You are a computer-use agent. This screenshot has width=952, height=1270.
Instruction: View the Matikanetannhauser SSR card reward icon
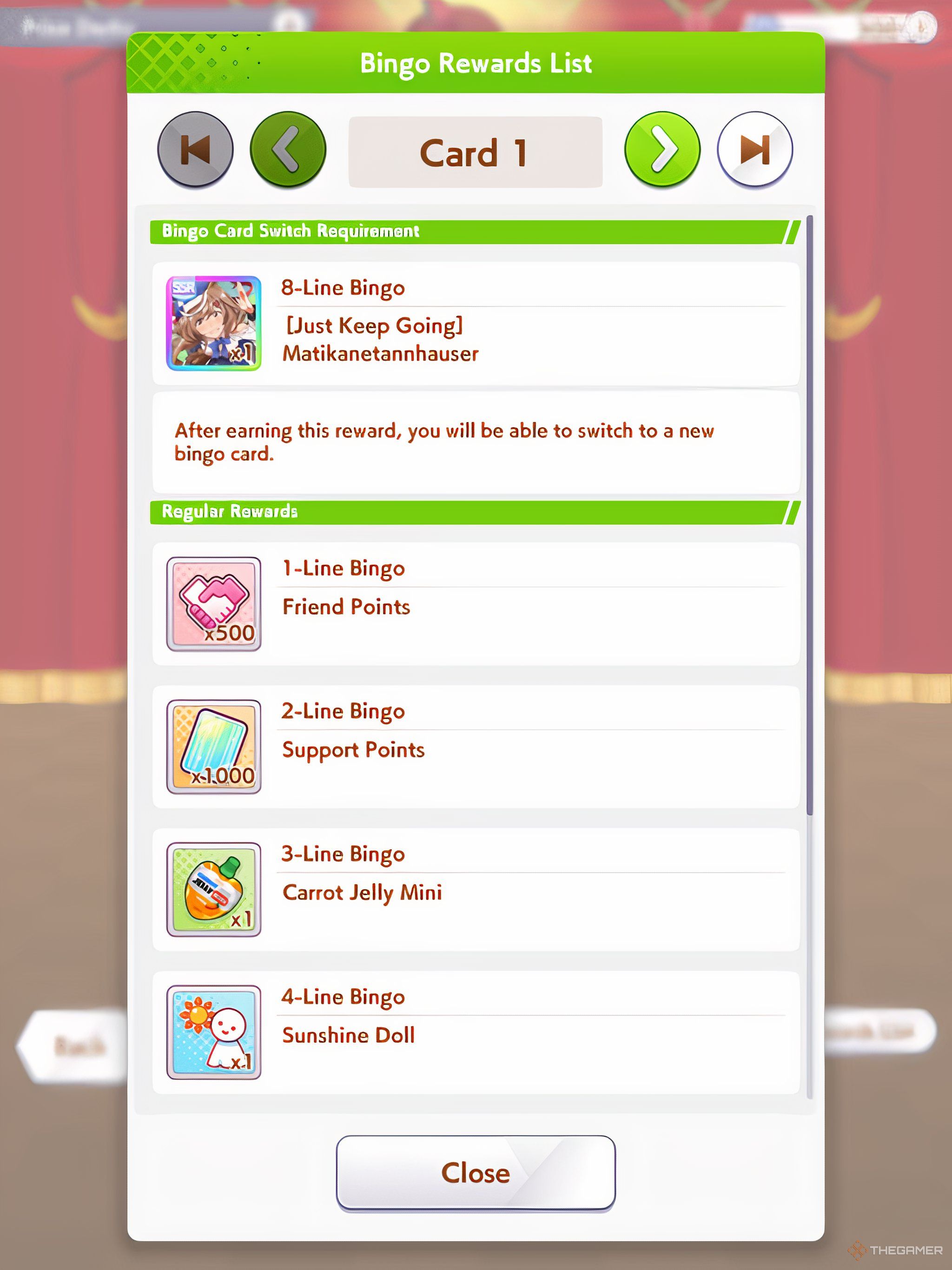tap(214, 323)
